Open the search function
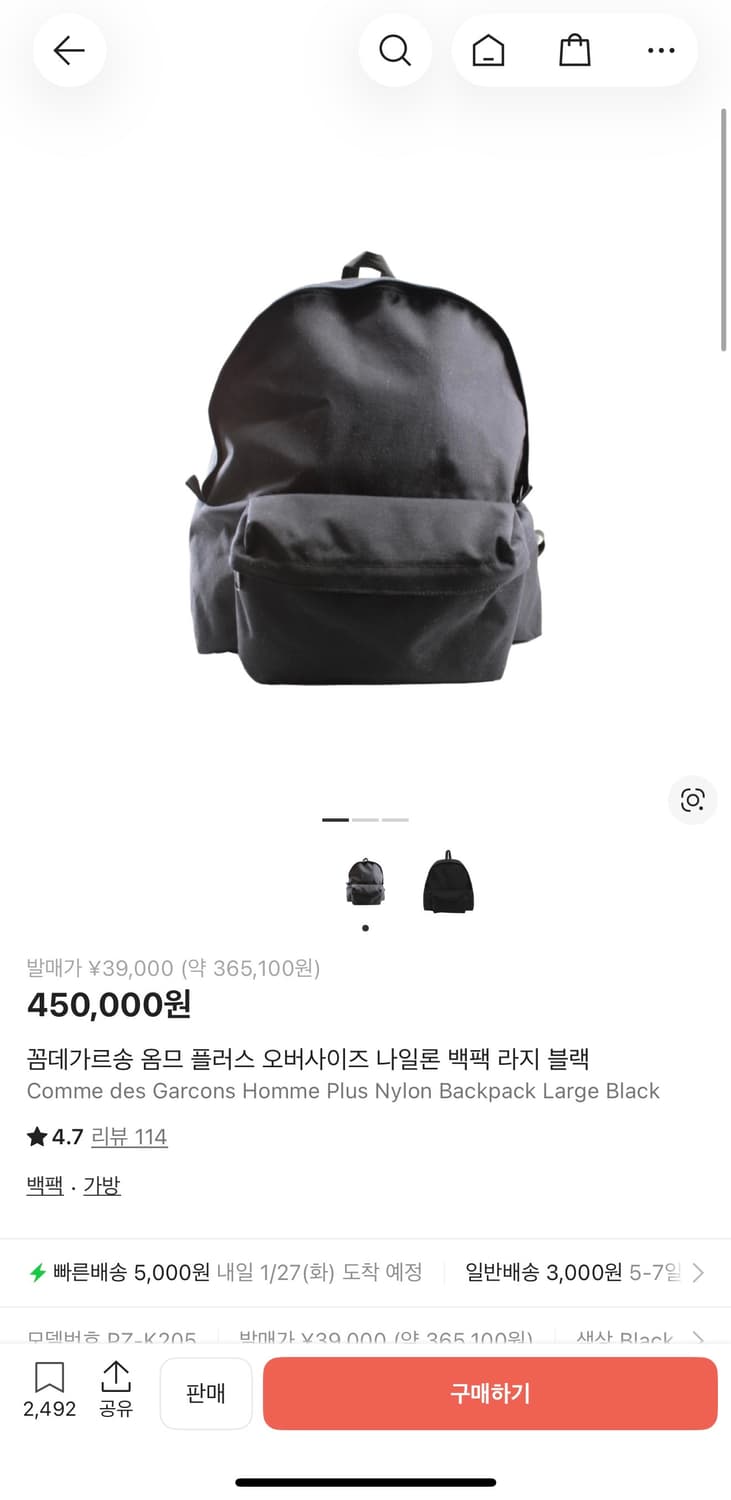The width and height of the screenshot is (731, 1500). click(x=395, y=50)
